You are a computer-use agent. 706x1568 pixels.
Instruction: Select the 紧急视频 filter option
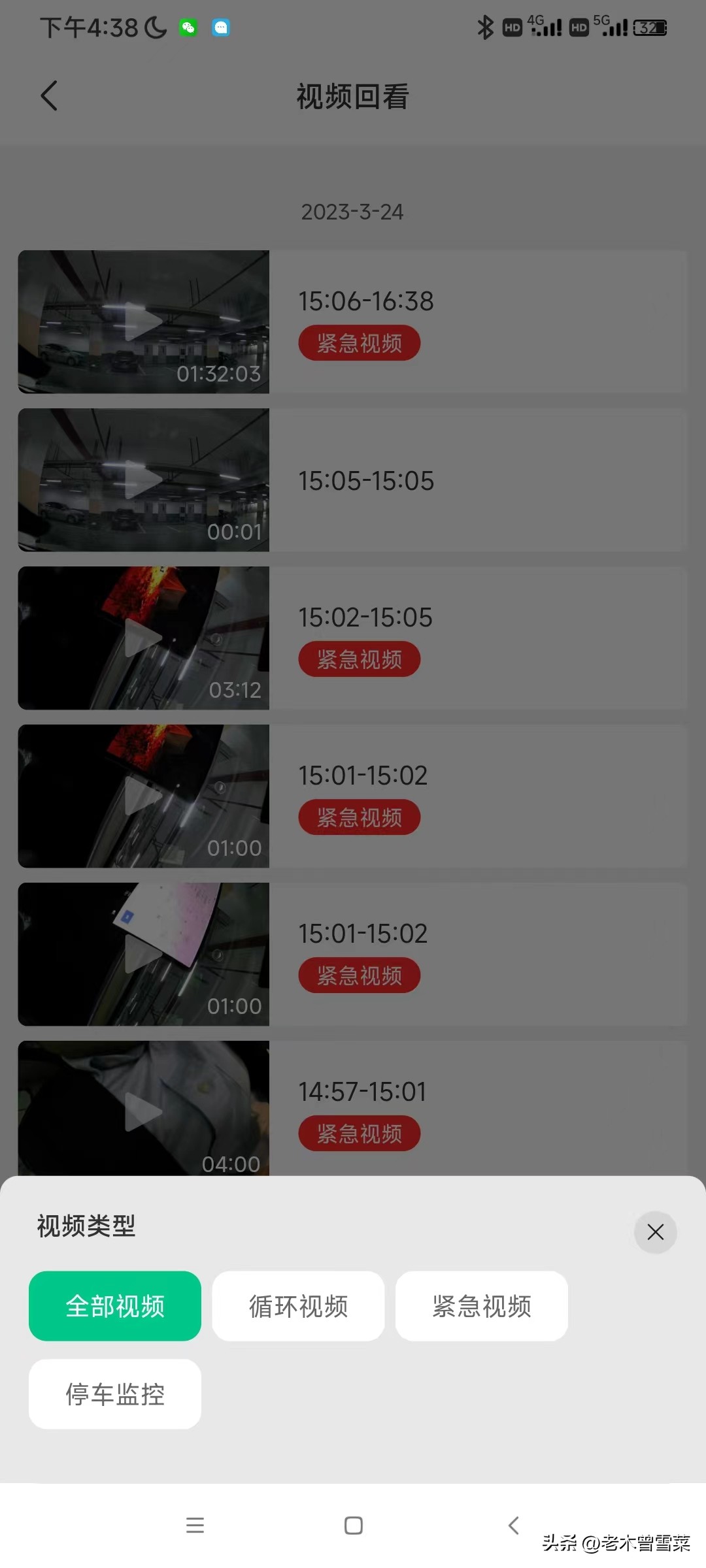(482, 1307)
